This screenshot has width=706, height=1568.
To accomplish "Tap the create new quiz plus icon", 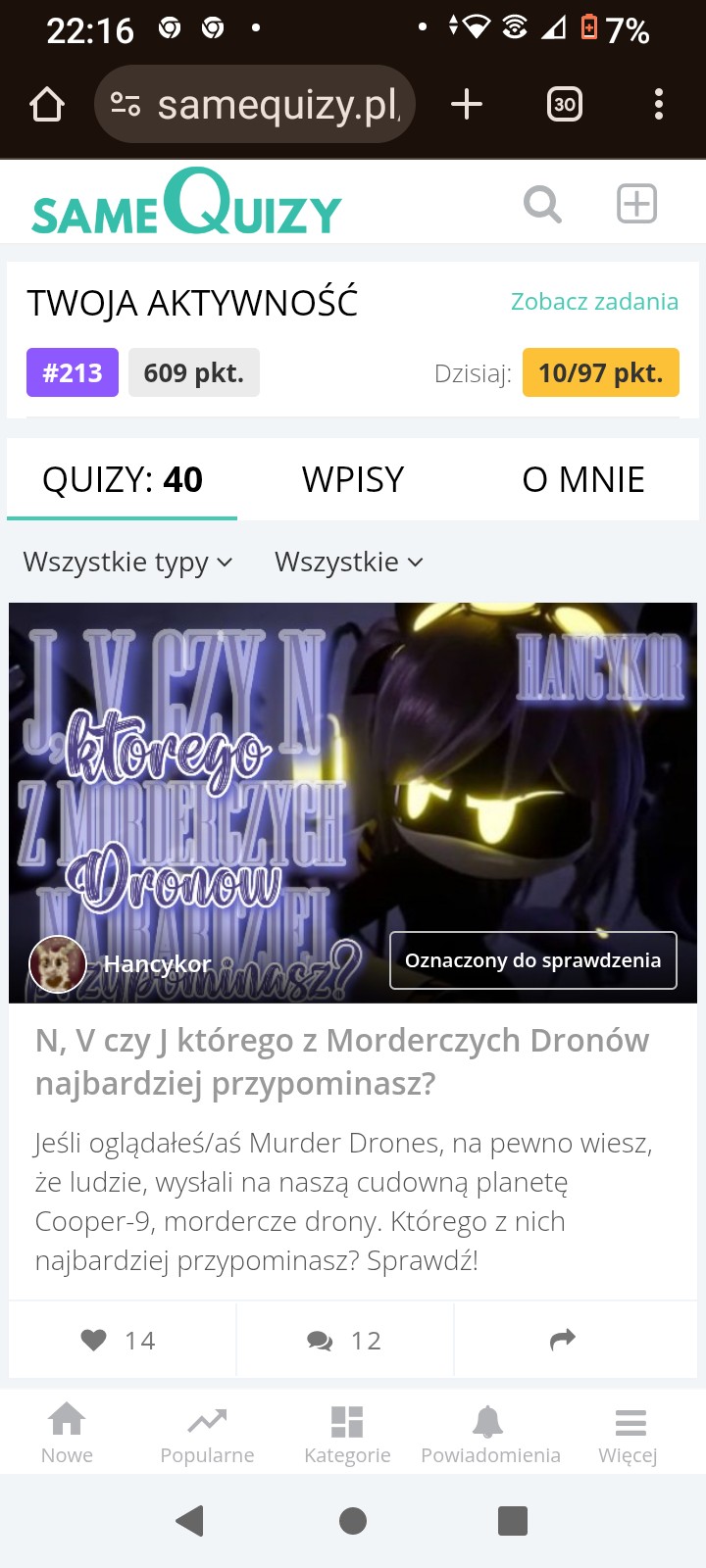I will 636,204.
